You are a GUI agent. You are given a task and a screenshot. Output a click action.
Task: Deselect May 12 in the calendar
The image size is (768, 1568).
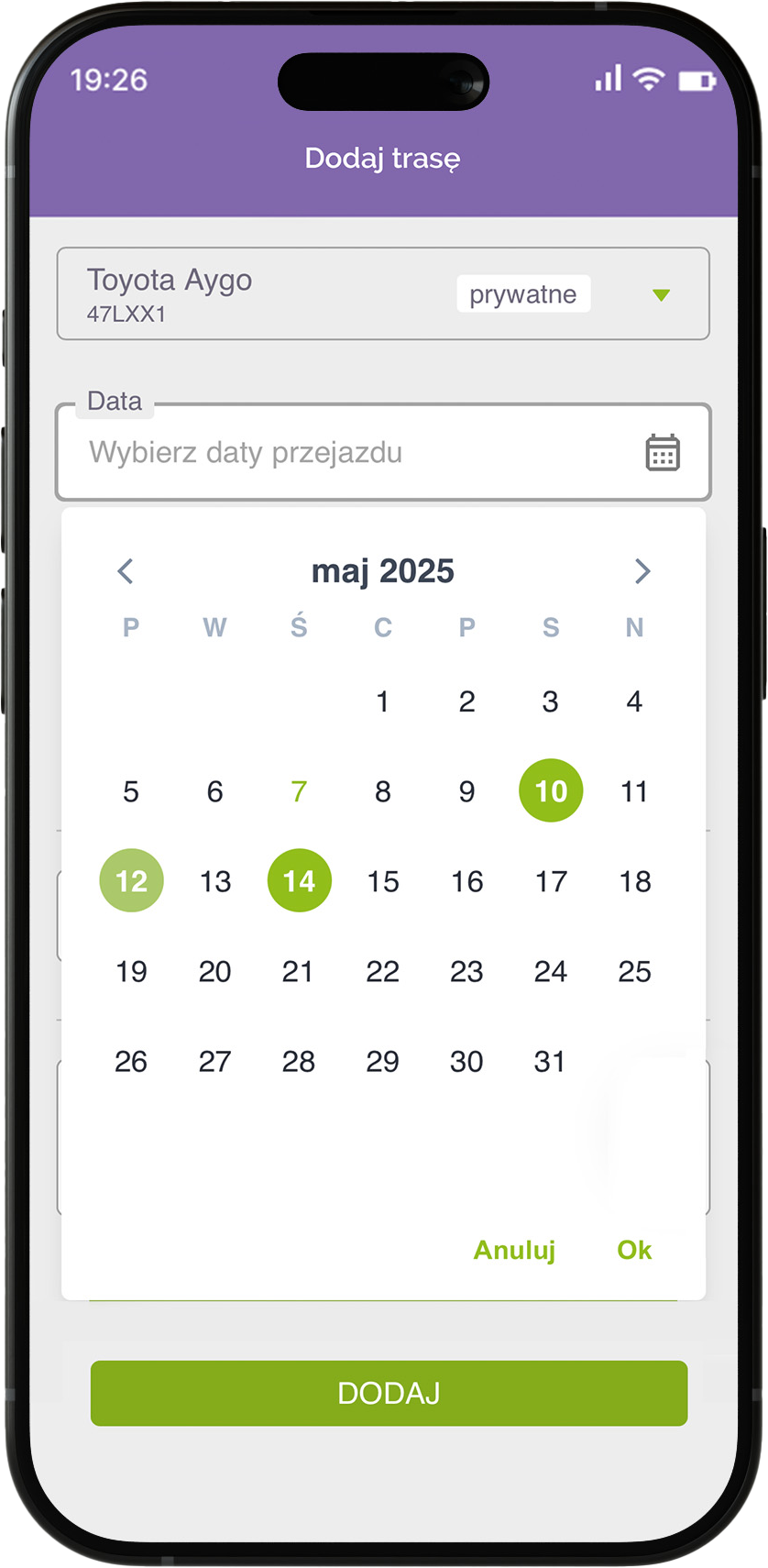click(131, 880)
